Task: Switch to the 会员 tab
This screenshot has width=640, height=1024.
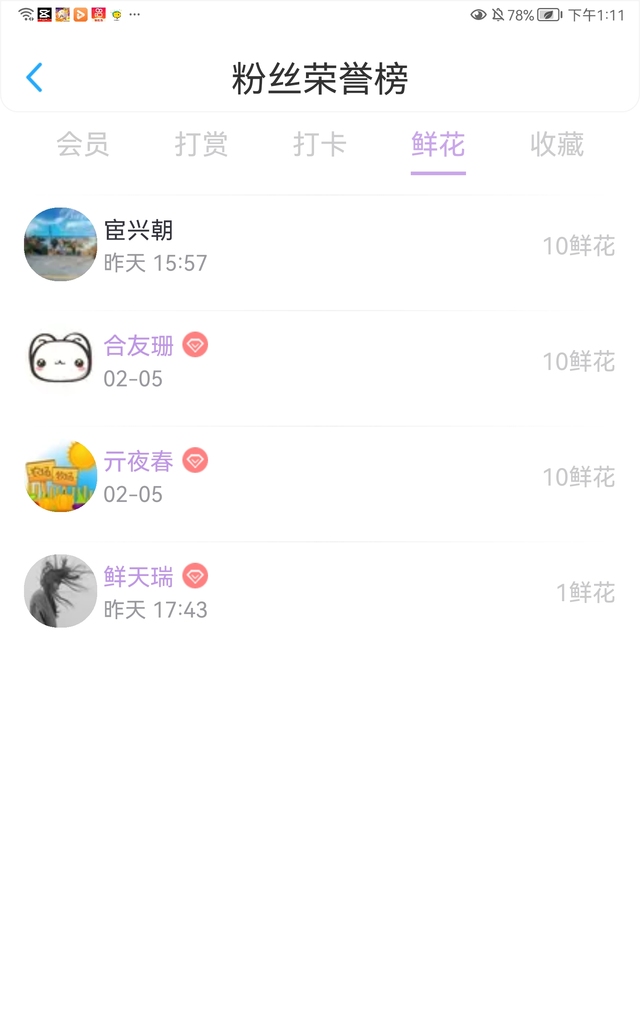Action: [82, 145]
